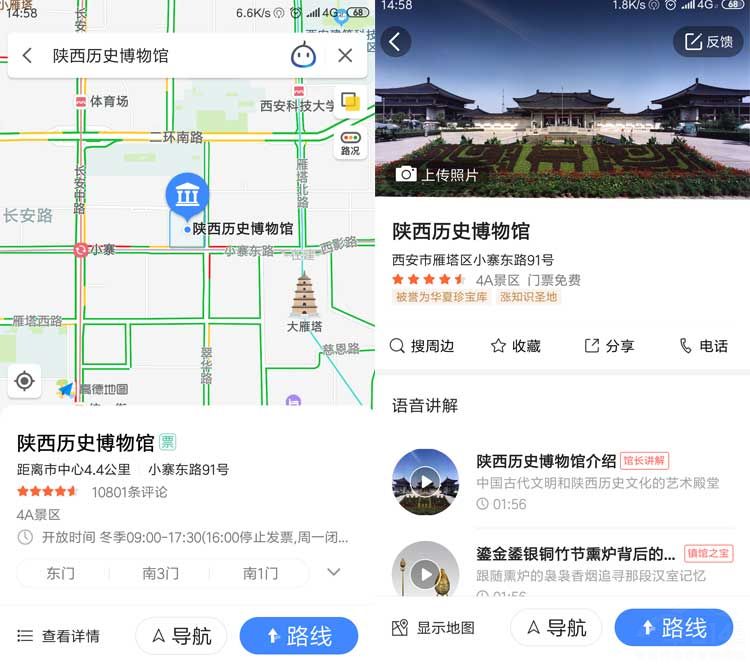Select the 东门 entrance chip
This screenshot has height=667, width=750.
point(61,573)
